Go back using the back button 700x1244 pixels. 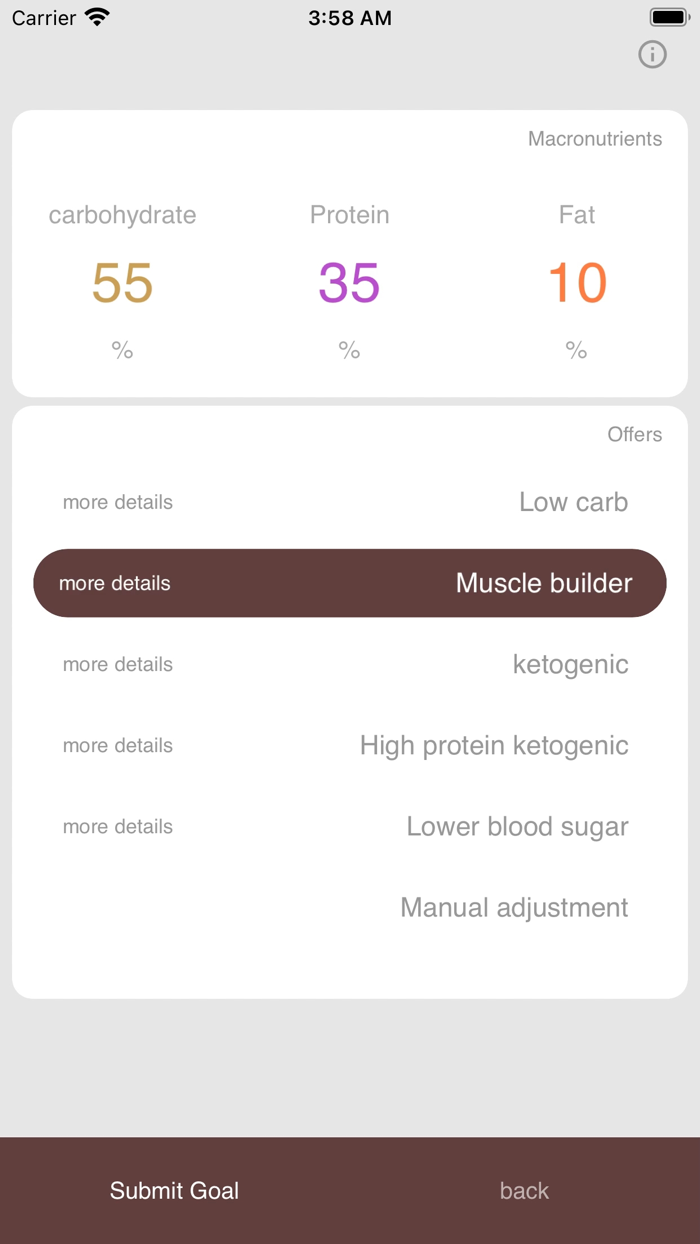click(524, 1190)
